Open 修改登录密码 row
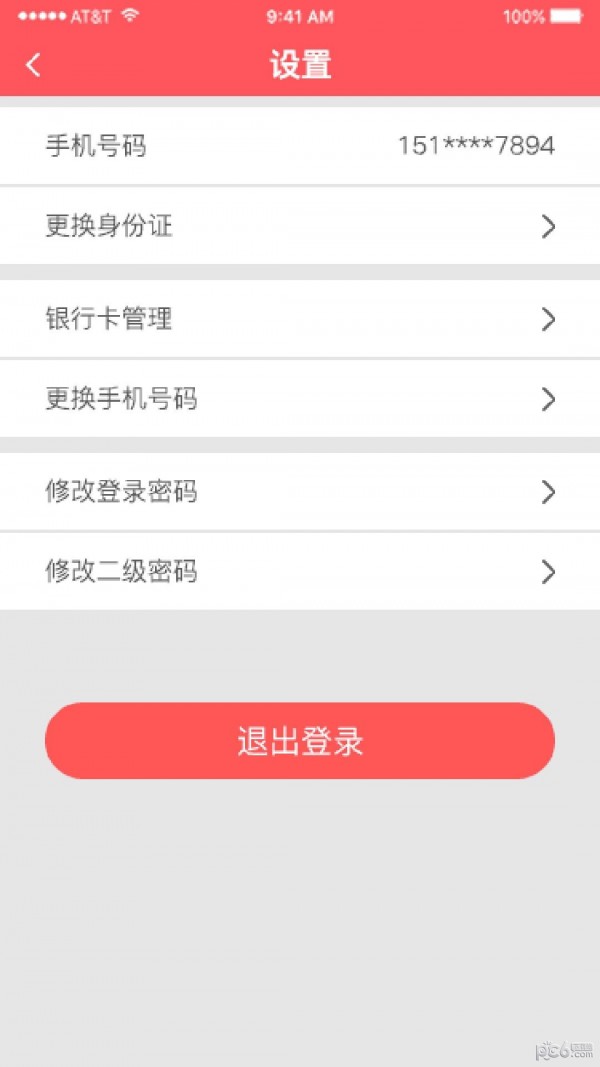600x1067 pixels. pyautogui.click(x=300, y=491)
